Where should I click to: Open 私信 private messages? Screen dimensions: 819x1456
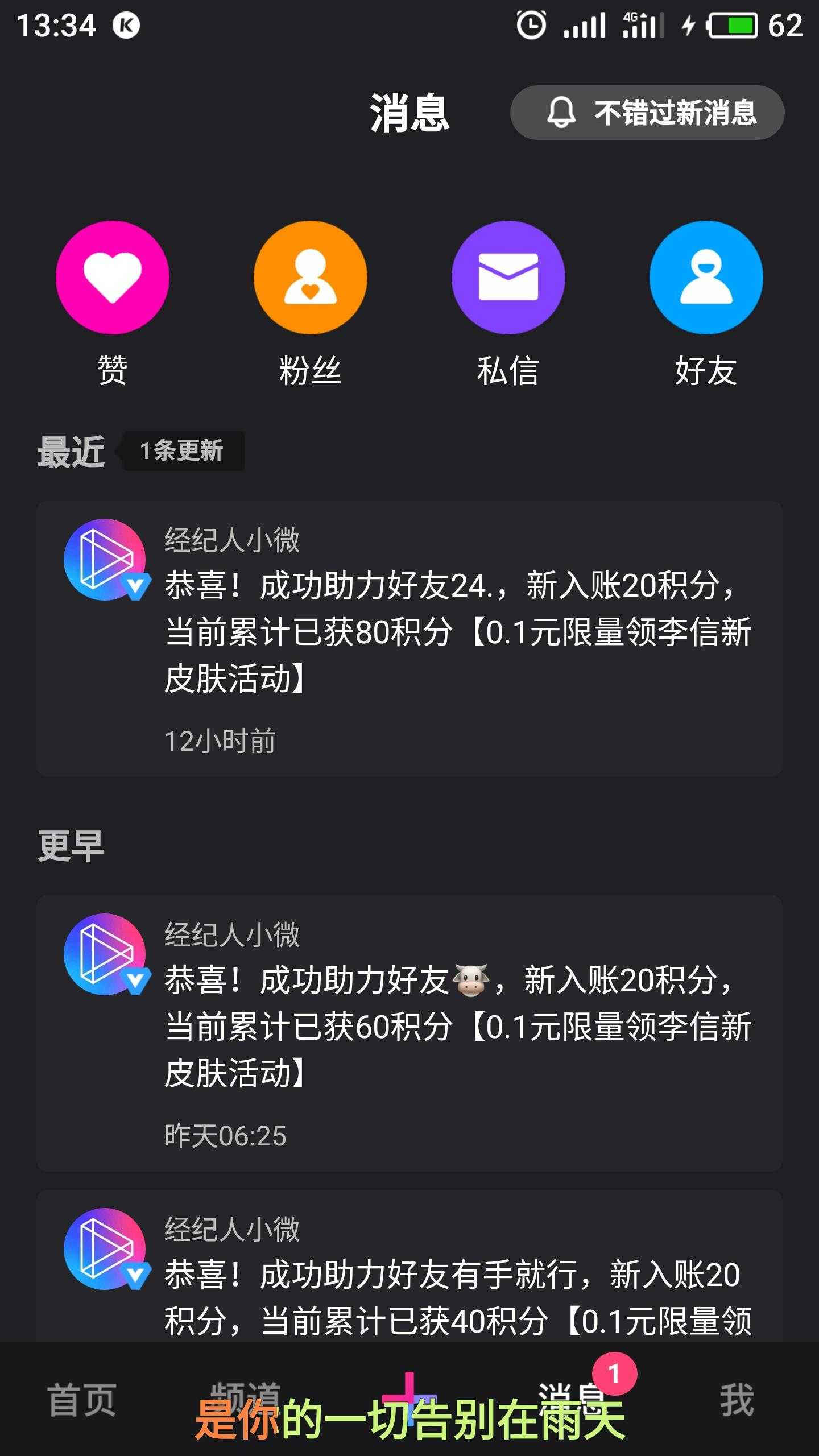508,278
